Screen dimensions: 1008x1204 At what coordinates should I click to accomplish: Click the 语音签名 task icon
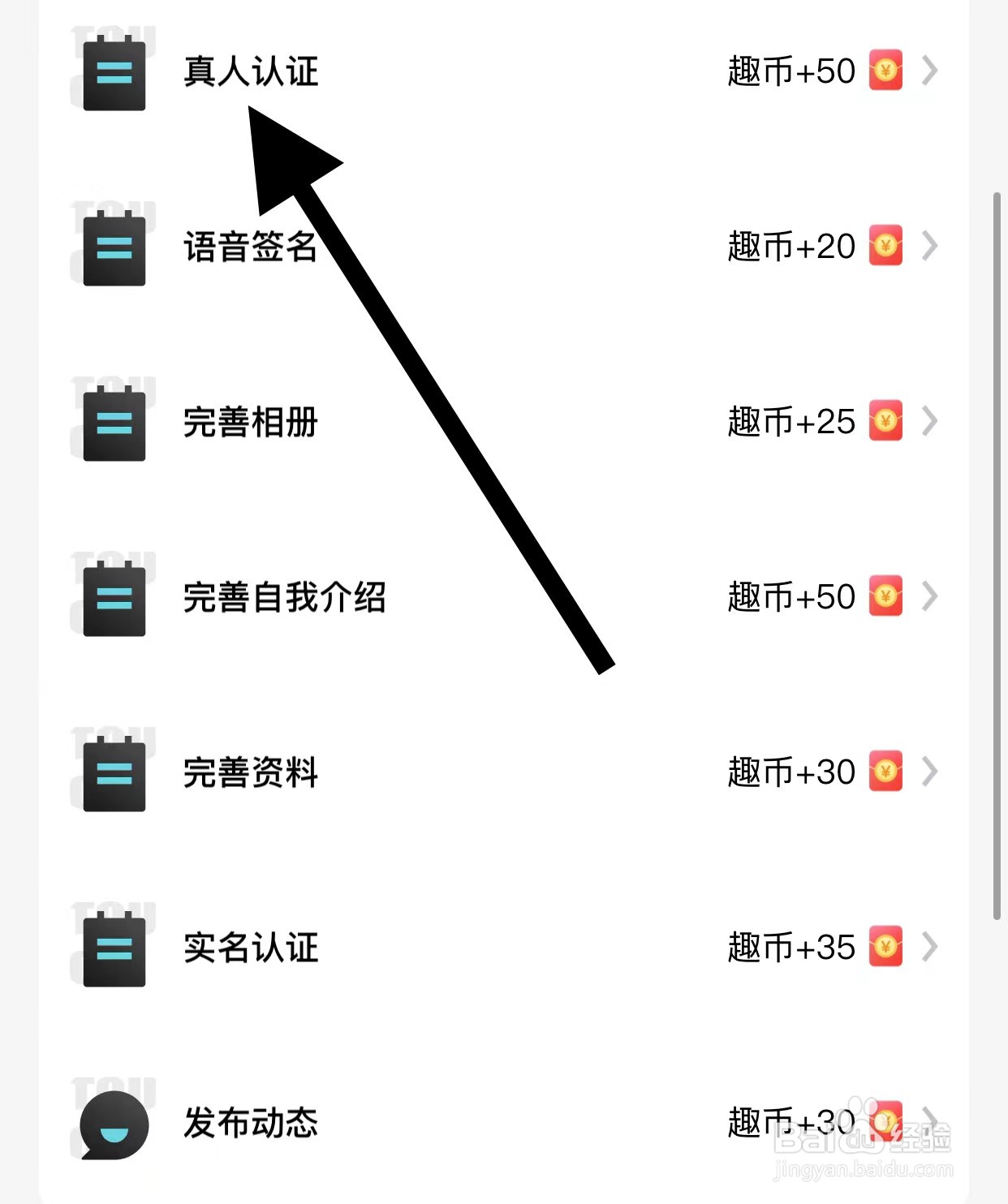114,247
